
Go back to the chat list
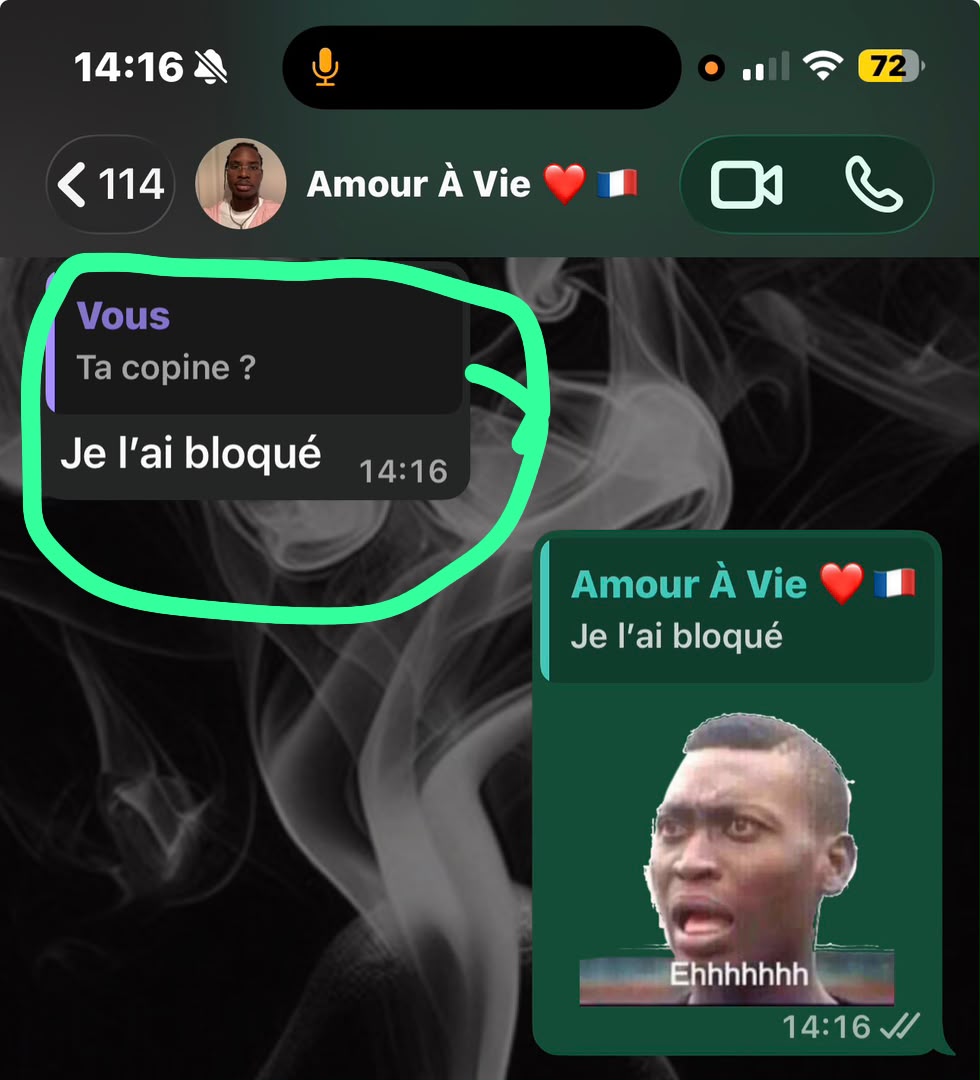[110, 184]
